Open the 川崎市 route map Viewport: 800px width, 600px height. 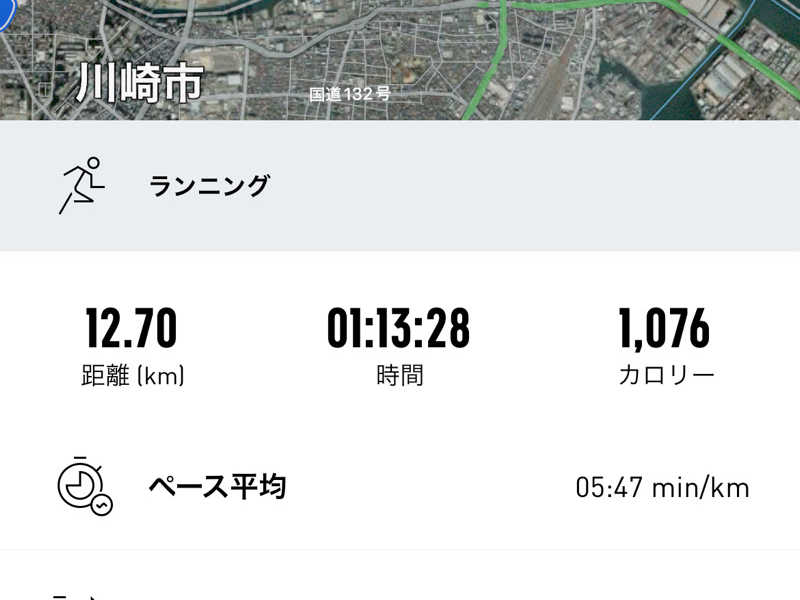click(x=400, y=58)
